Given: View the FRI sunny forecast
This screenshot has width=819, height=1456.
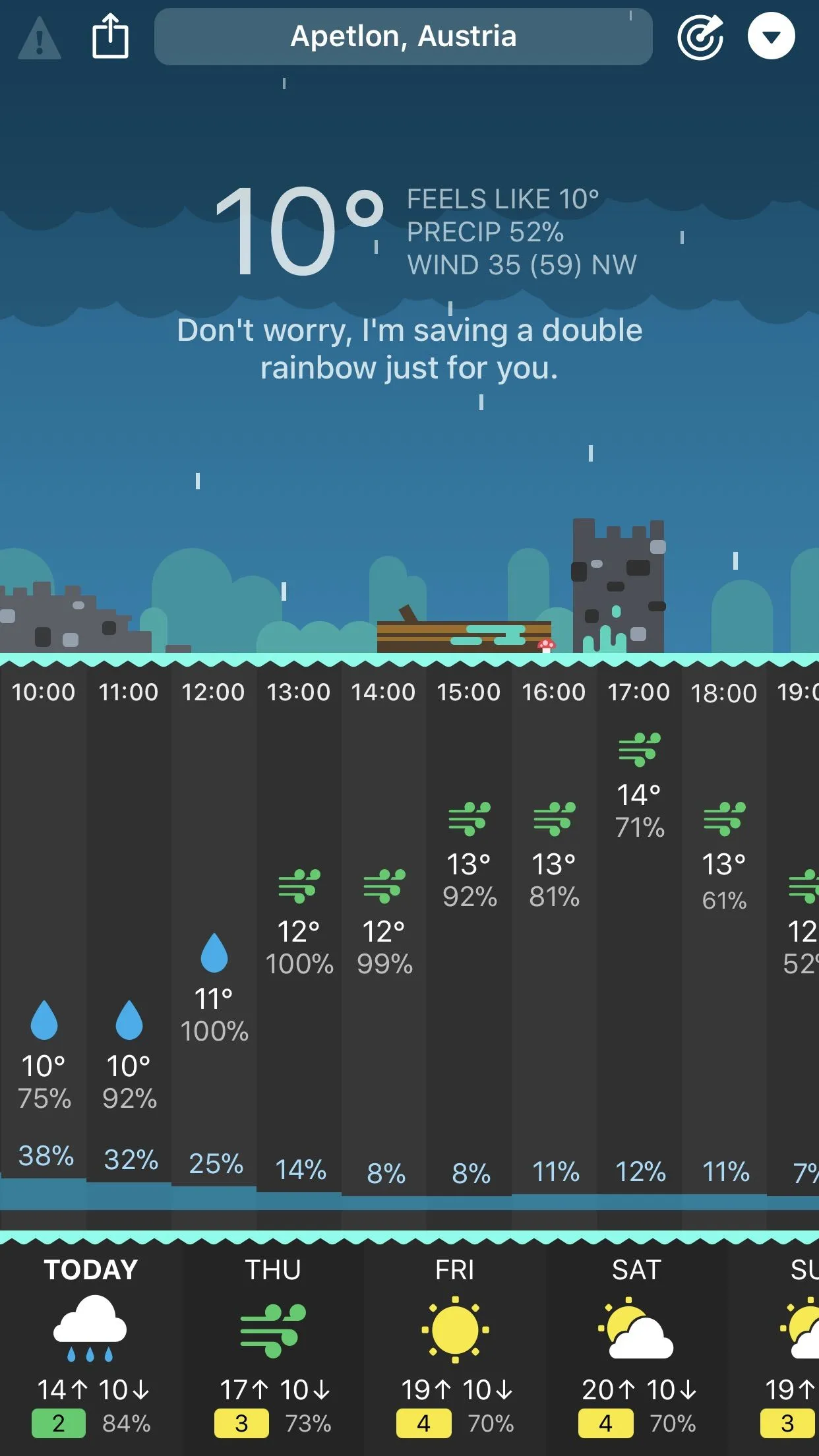Looking at the screenshot, I should pos(455,1345).
